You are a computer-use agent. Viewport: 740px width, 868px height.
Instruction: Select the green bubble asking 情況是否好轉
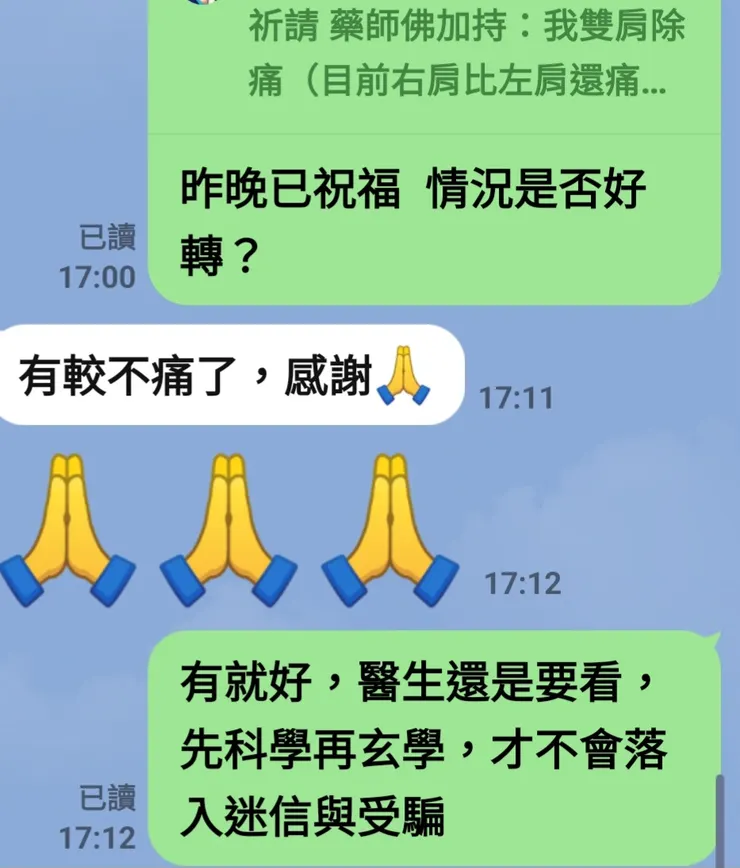(x=440, y=210)
